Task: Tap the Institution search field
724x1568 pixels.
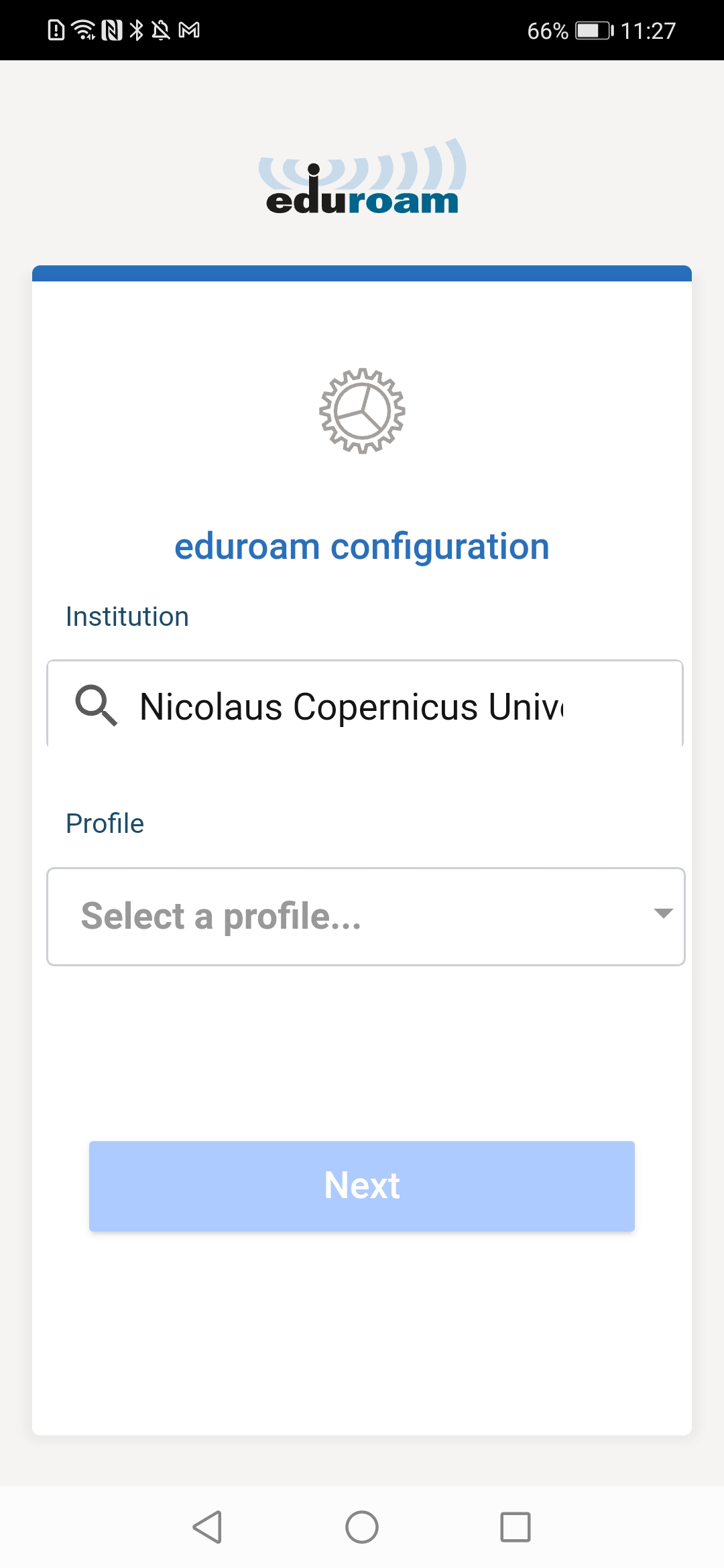Action: 365,705
